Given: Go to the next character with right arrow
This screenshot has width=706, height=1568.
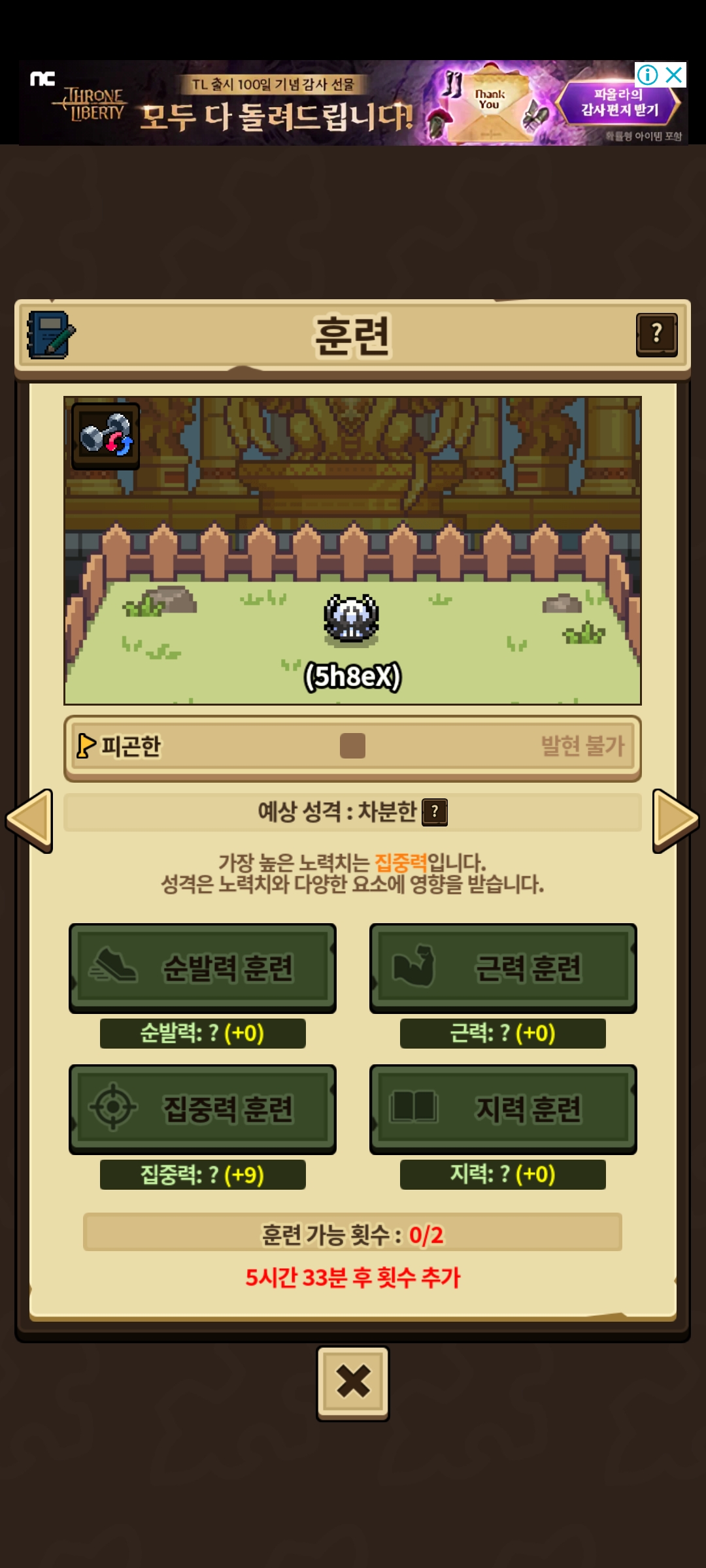Looking at the screenshot, I should [676, 821].
